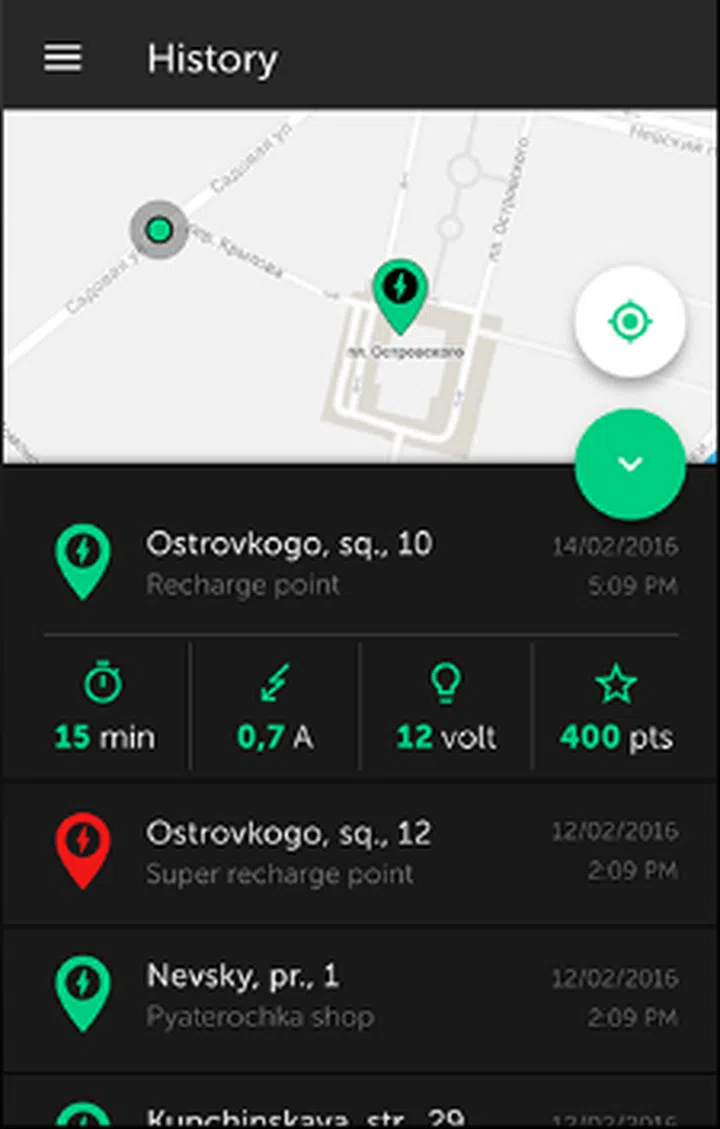The height and width of the screenshot is (1129, 720).
Task: Open the Nevsky, pr., 1 history entry
Action: click(x=360, y=995)
